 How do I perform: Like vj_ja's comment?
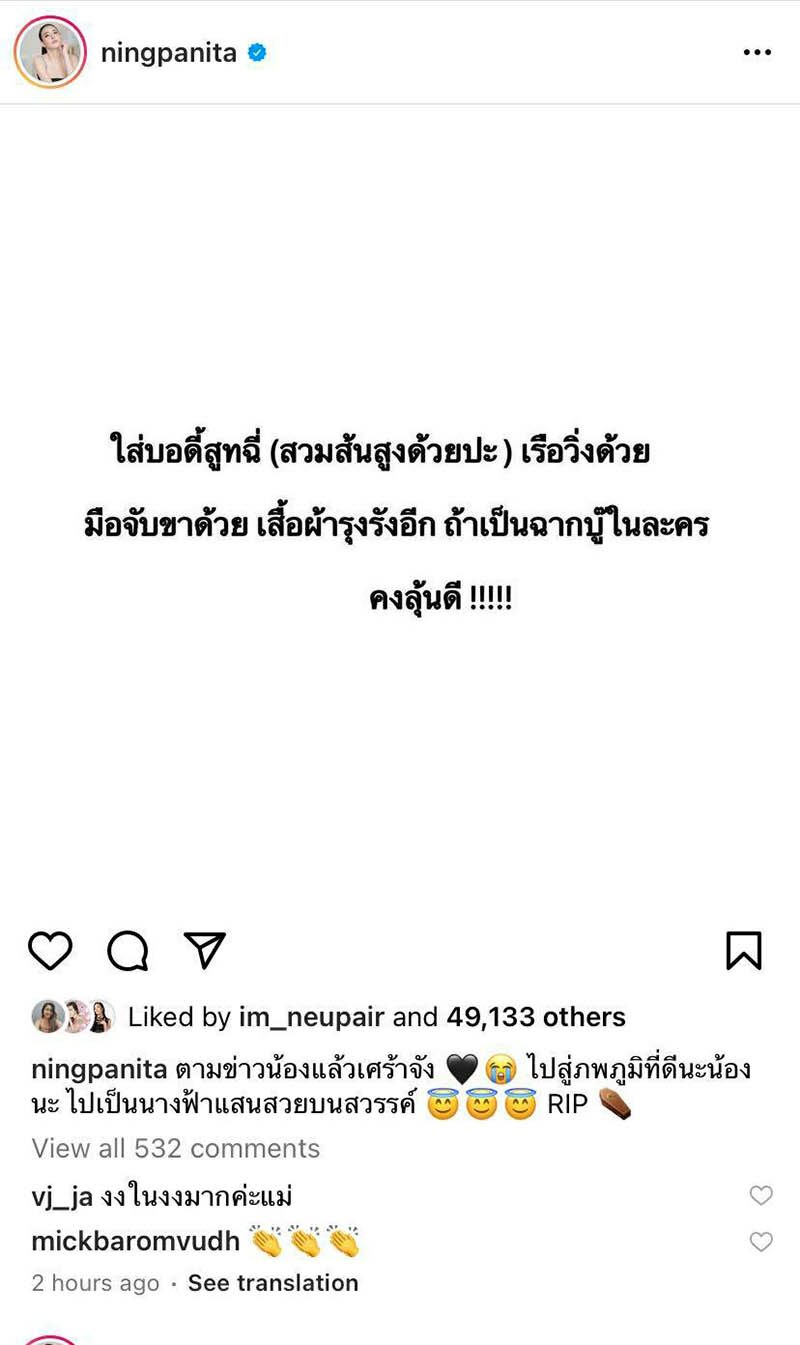click(x=761, y=1195)
